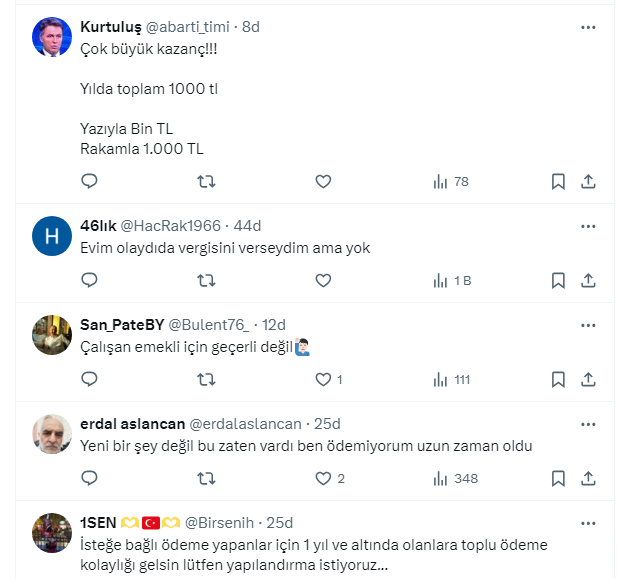
Task: Retweet San_PateBY's post
Action: coord(206,380)
